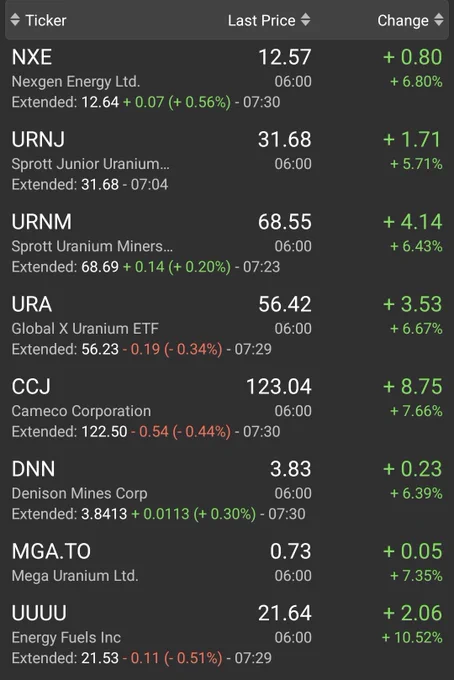
Task: Open the URA Global X Uranium ETF row
Action: coord(227,326)
